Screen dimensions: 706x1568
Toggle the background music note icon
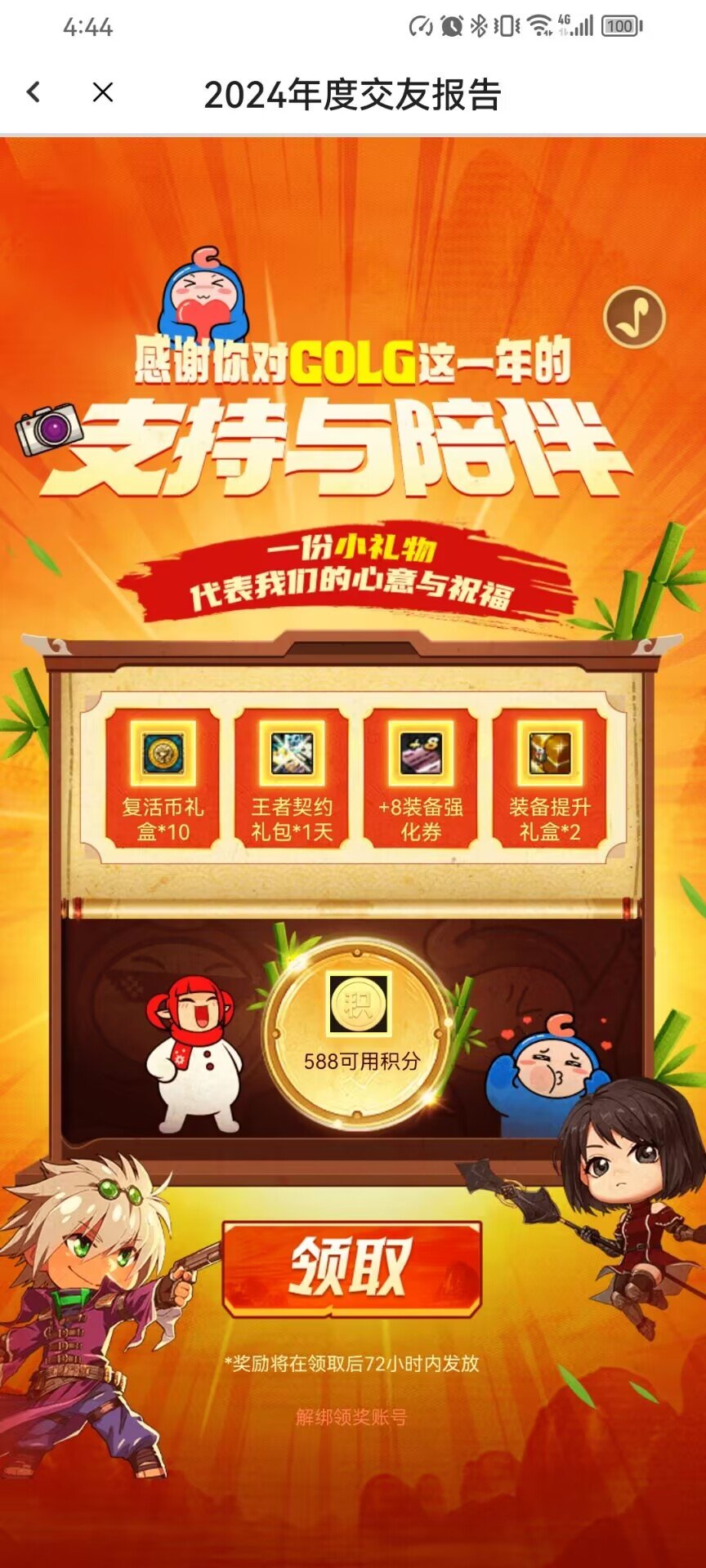point(634,317)
